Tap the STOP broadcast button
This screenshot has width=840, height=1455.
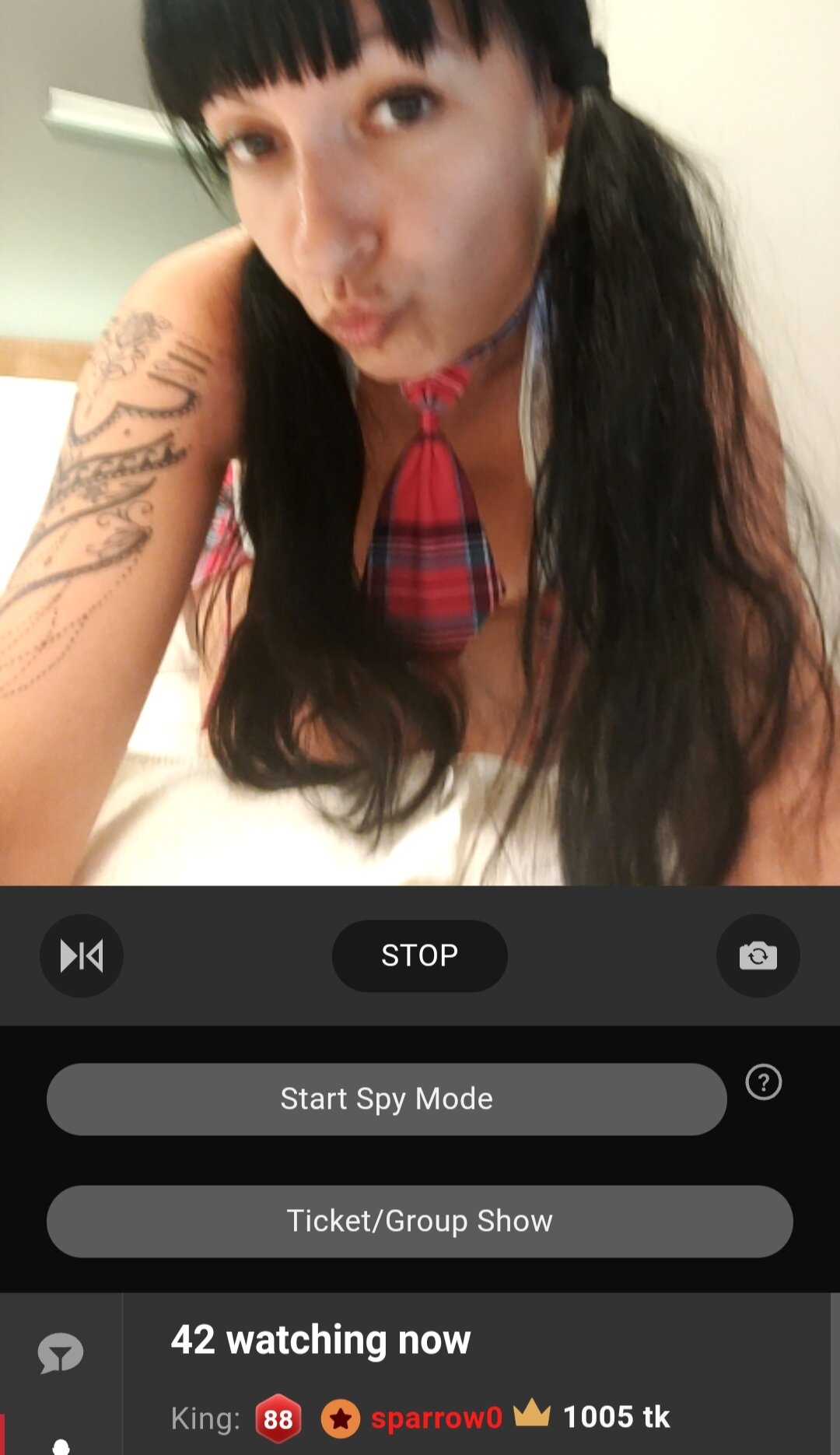[x=419, y=955]
